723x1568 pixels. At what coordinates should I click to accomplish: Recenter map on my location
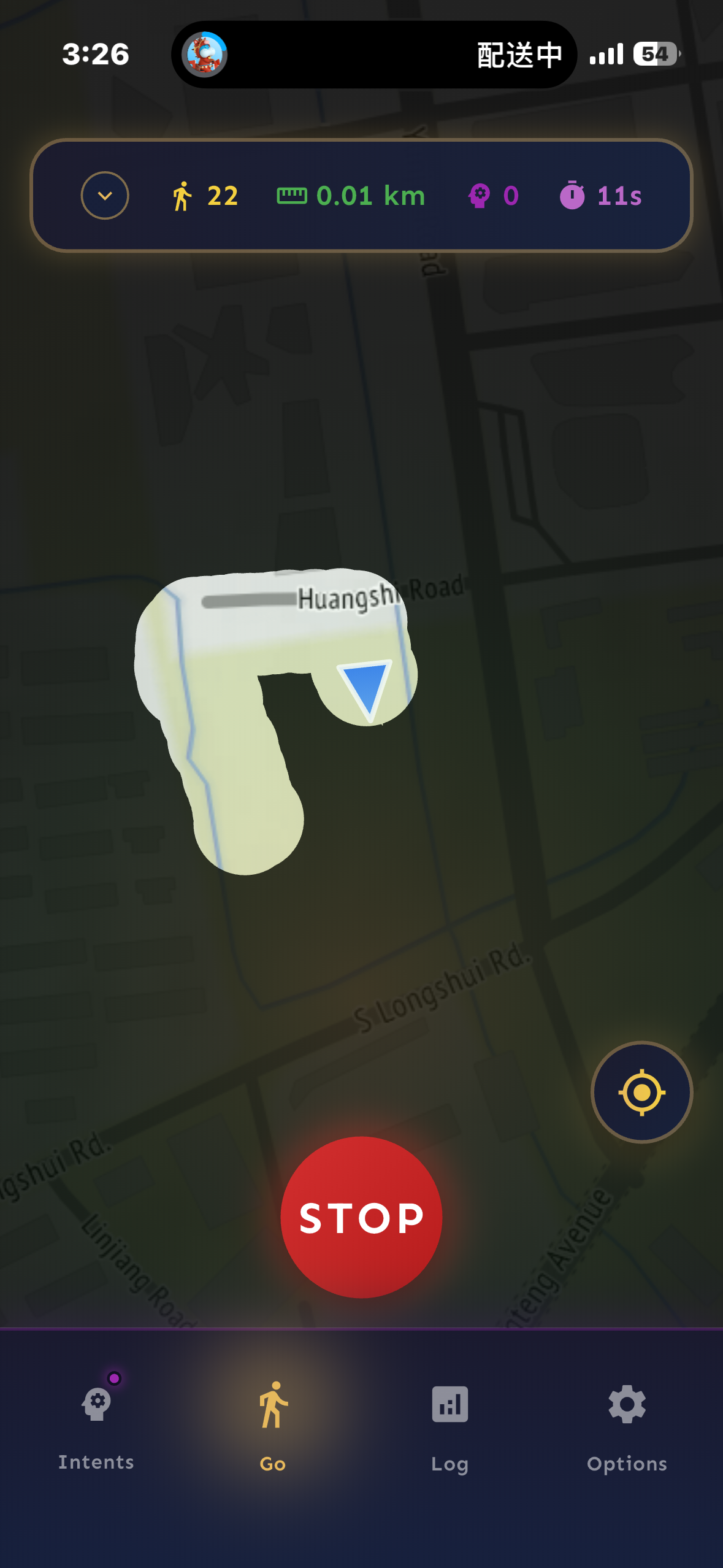[x=641, y=1092]
